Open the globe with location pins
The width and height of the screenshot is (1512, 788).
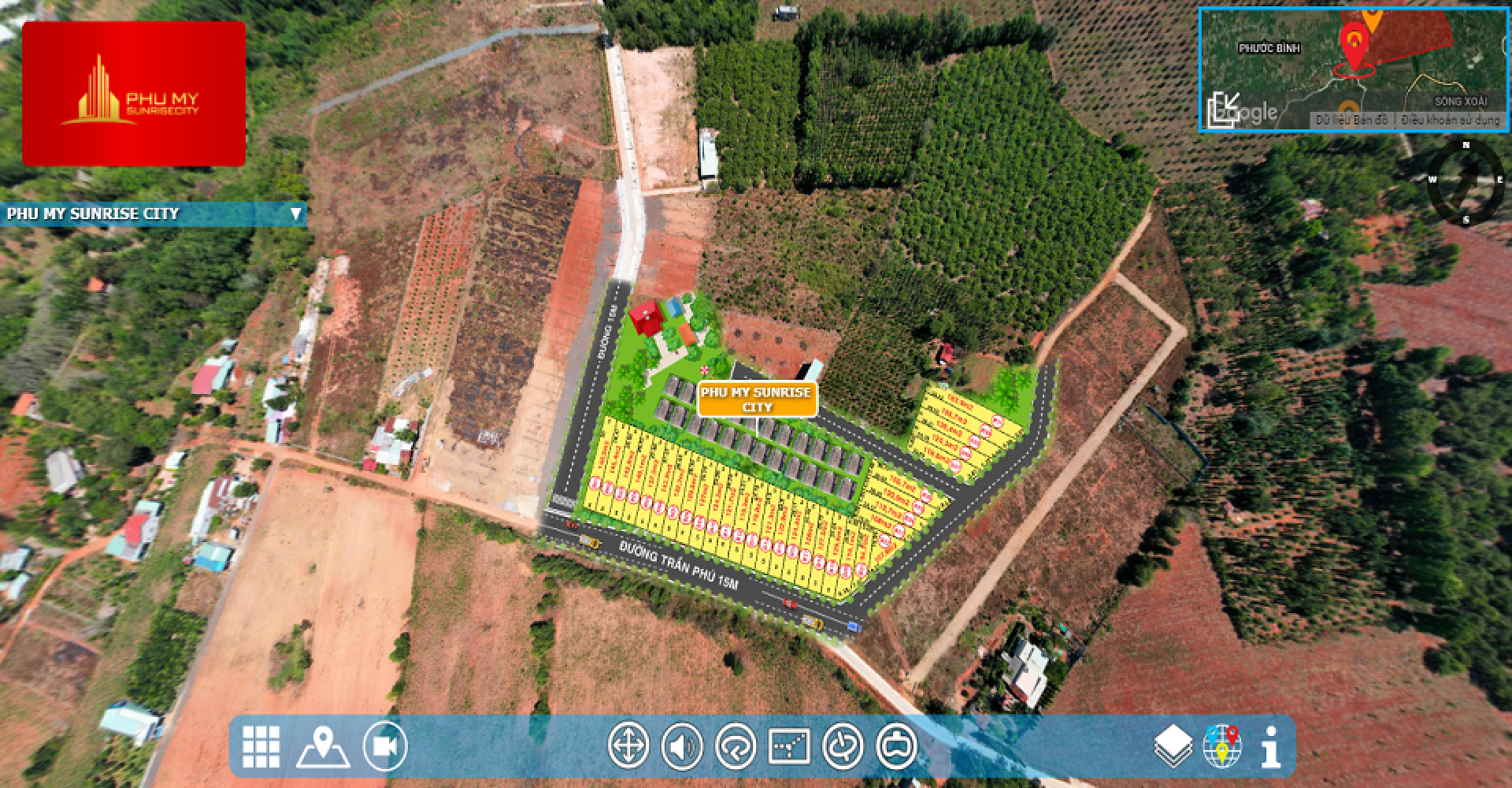coord(1221,745)
